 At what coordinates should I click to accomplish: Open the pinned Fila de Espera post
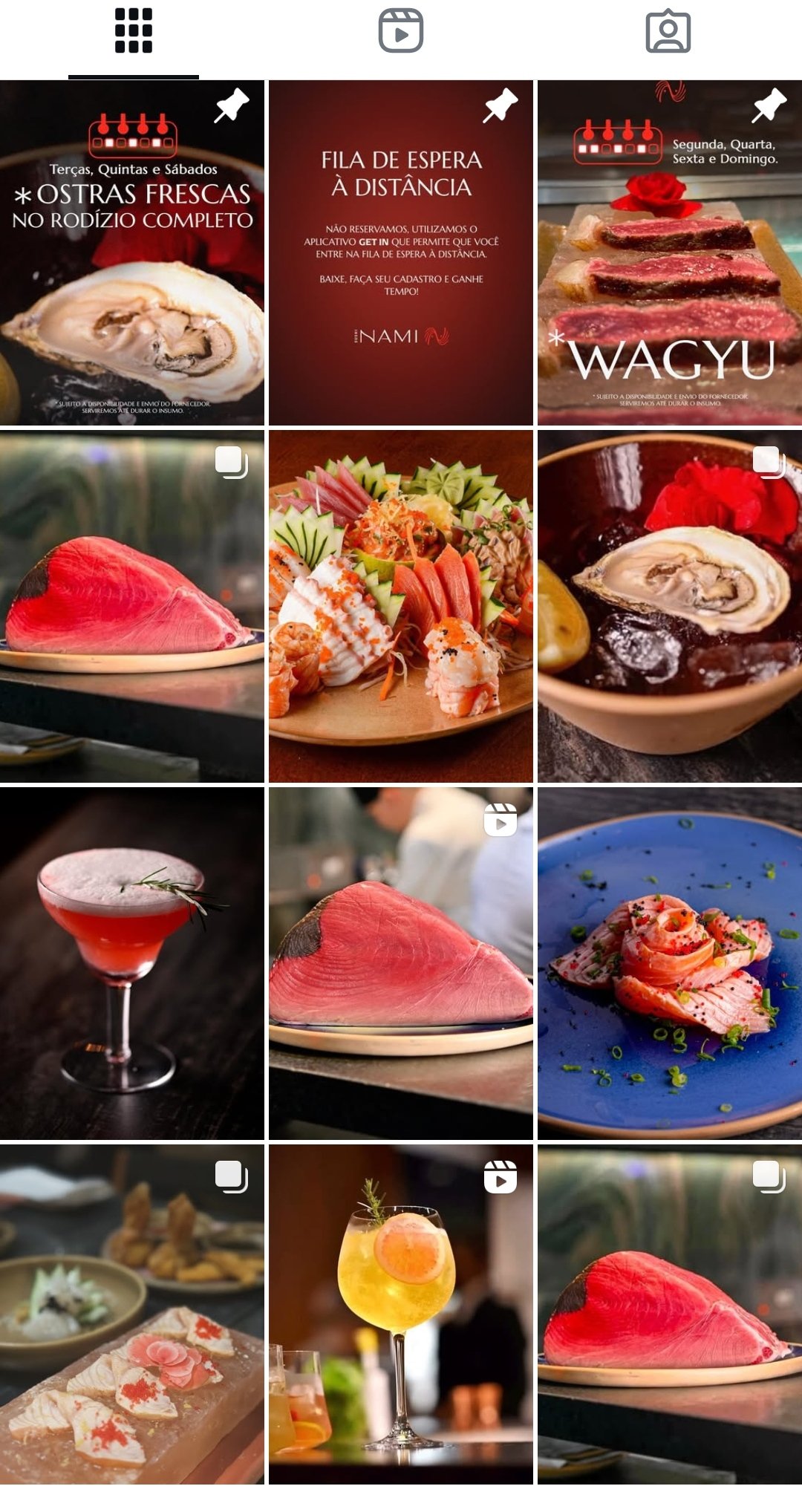(401, 252)
